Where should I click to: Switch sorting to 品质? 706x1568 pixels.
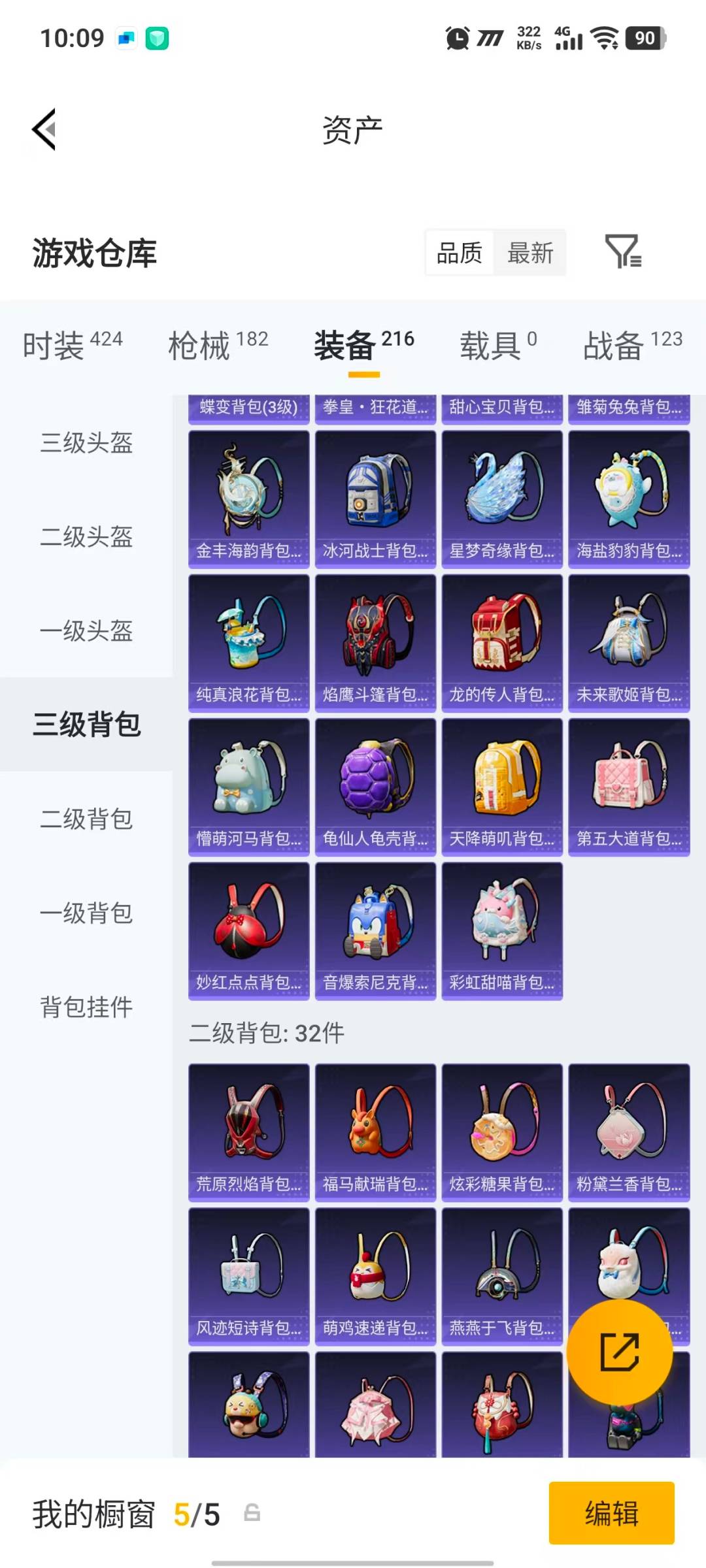tap(459, 253)
